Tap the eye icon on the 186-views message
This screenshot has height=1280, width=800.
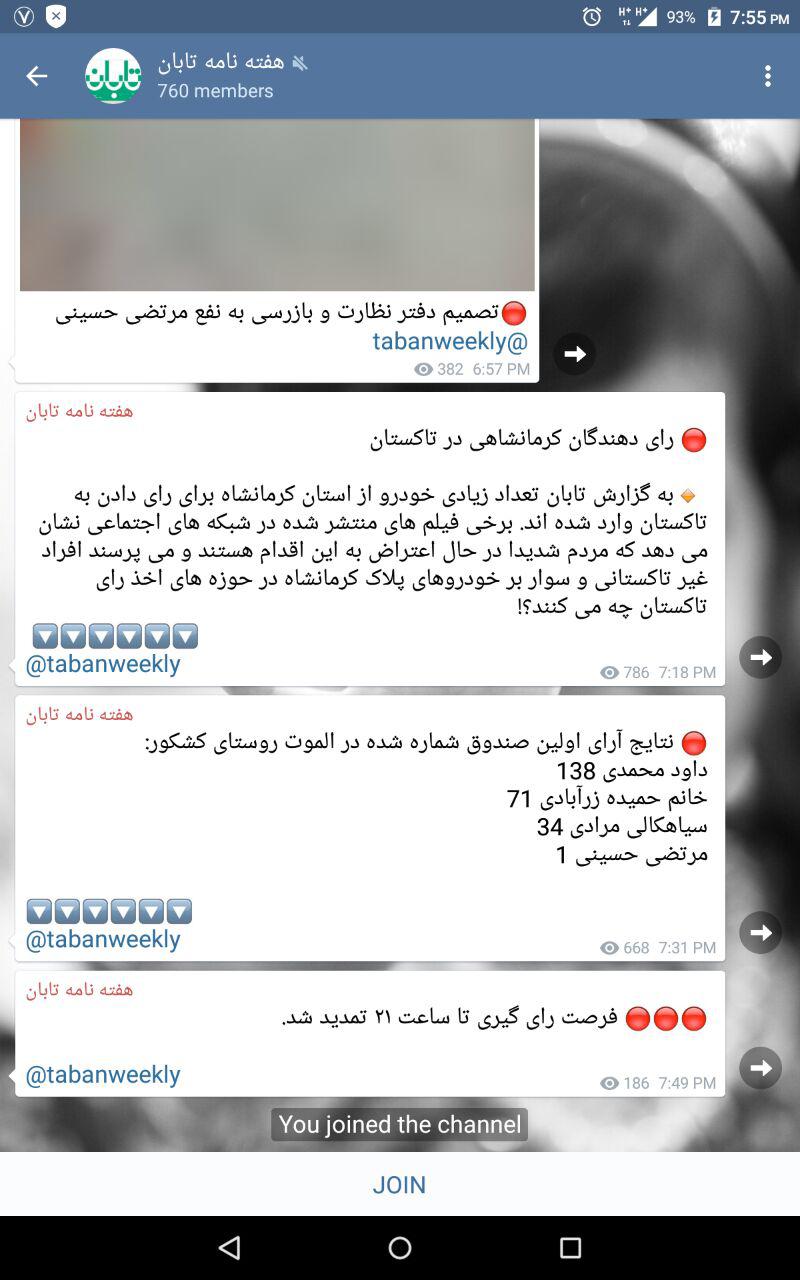click(608, 1083)
